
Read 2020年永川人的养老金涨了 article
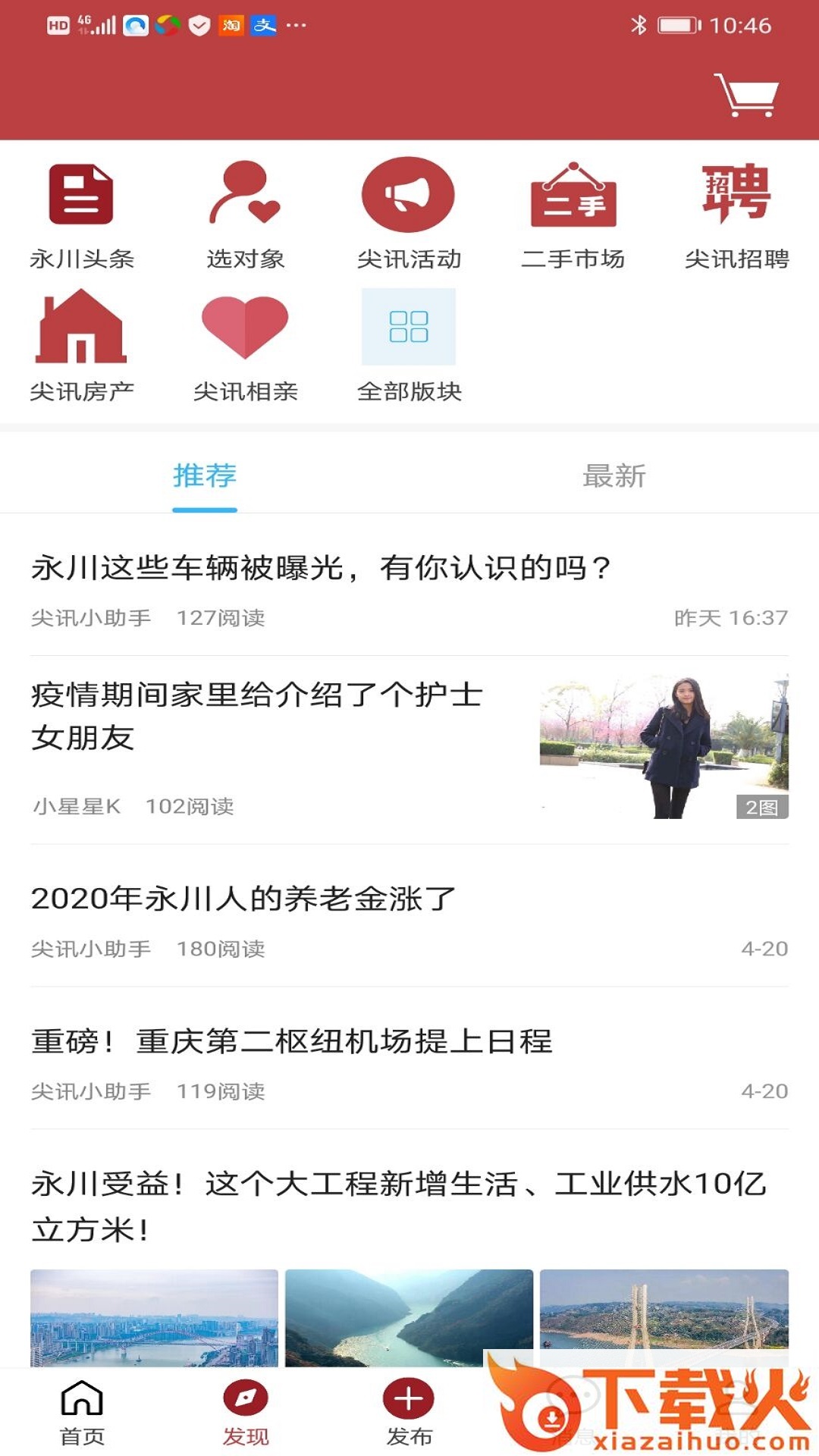[244, 899]
